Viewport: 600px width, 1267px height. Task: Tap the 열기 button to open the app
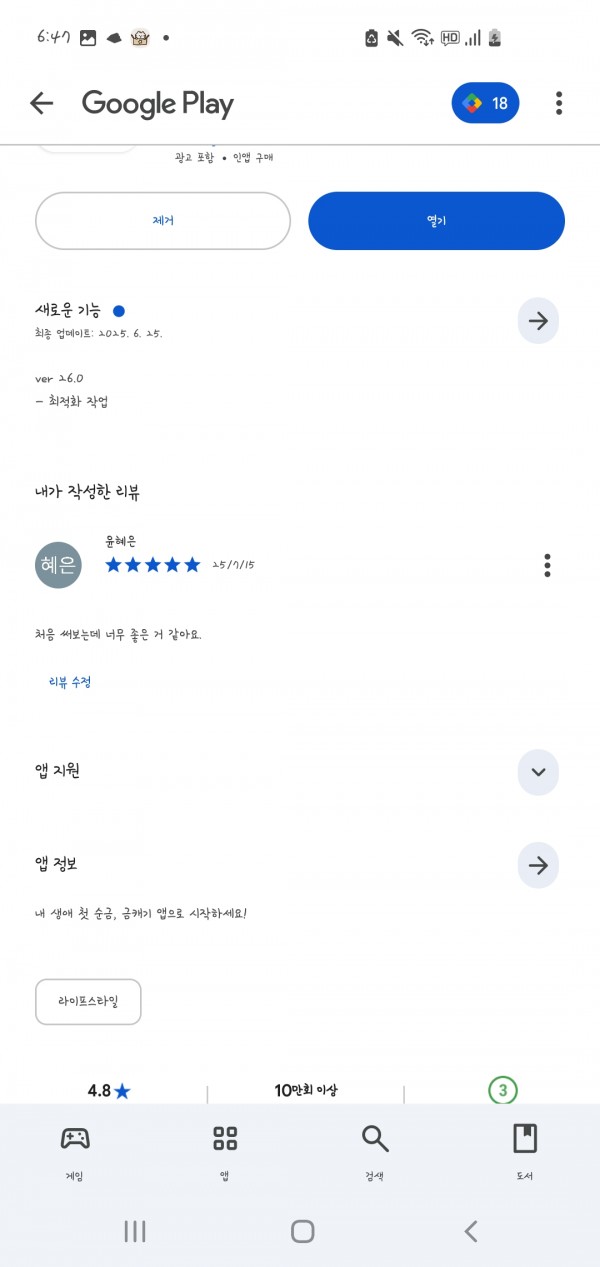point(436,221)
